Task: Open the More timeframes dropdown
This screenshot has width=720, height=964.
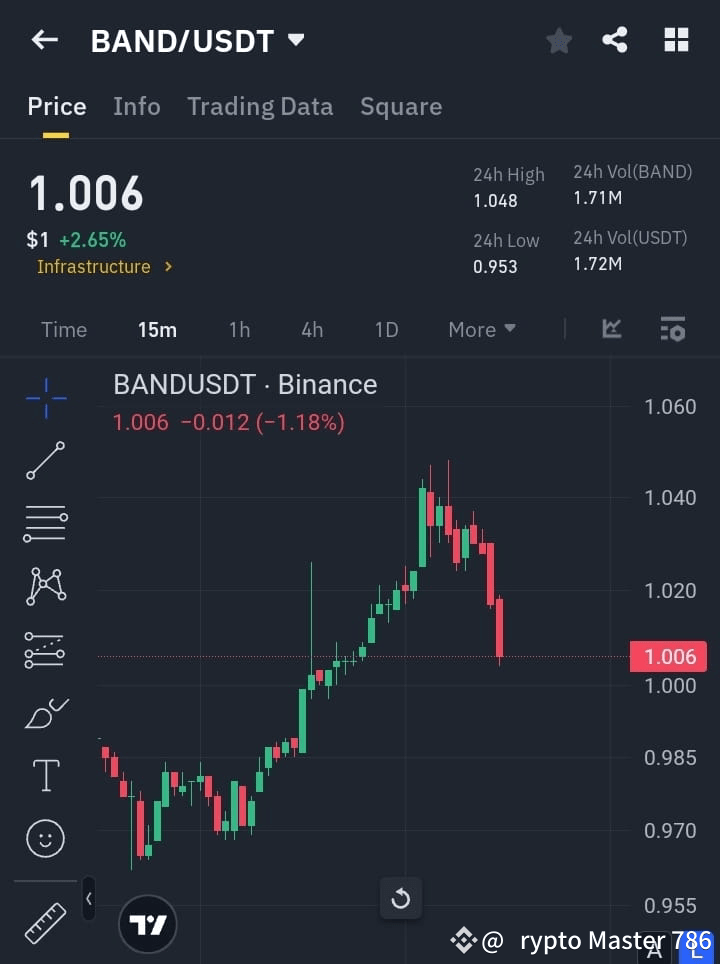Action: click(481, 329)
